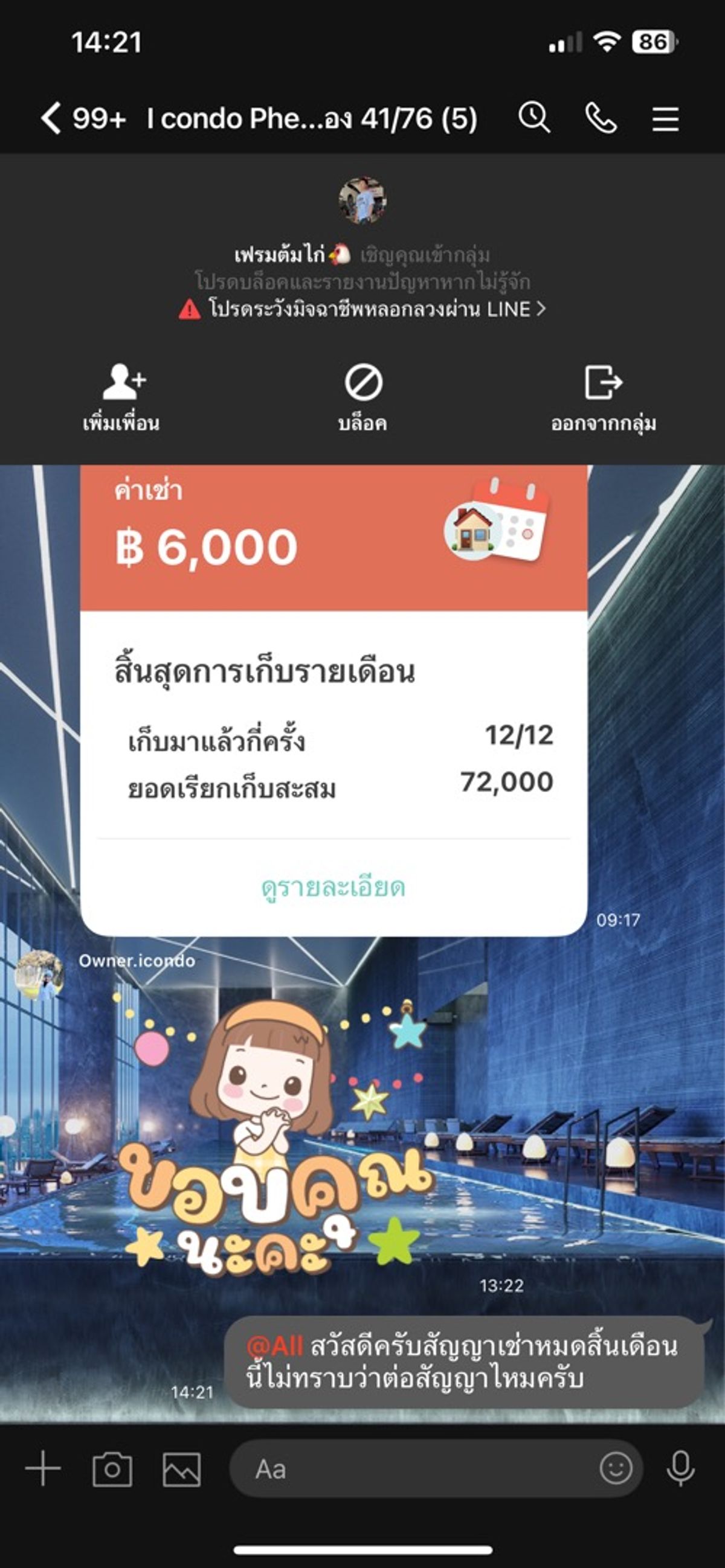Search within this chat
725x1568 pixels.
(534, 117)
